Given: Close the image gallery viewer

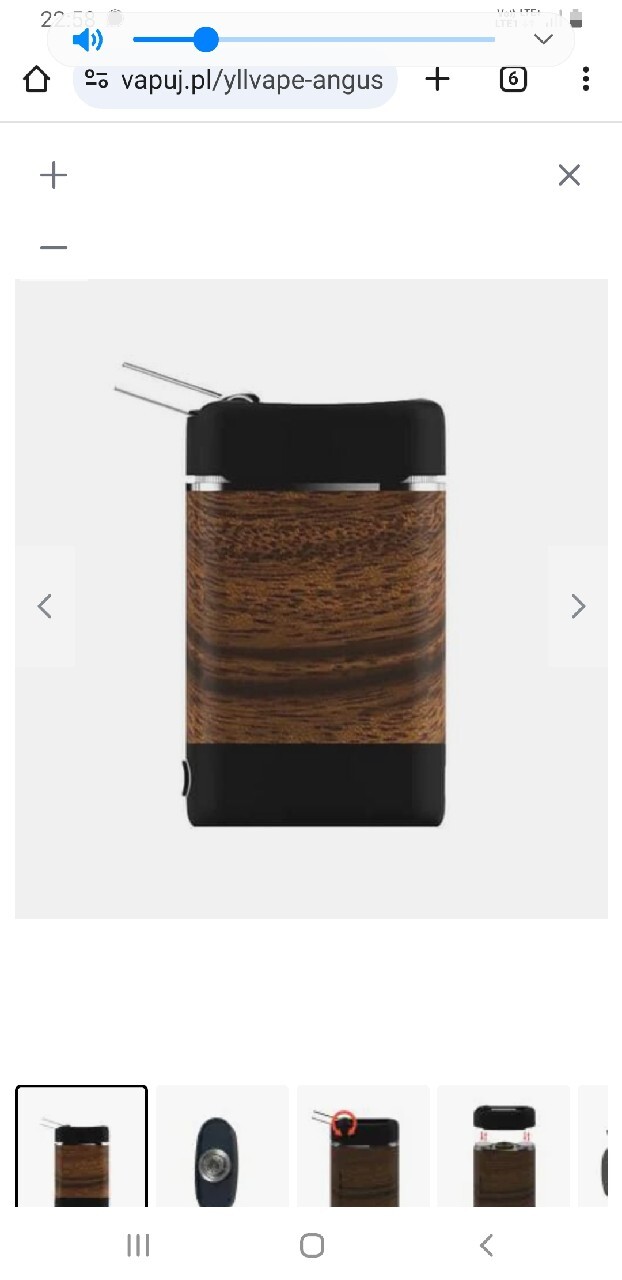Looking at the screenshot, I should pyautogui.click(x=569, y=176).
